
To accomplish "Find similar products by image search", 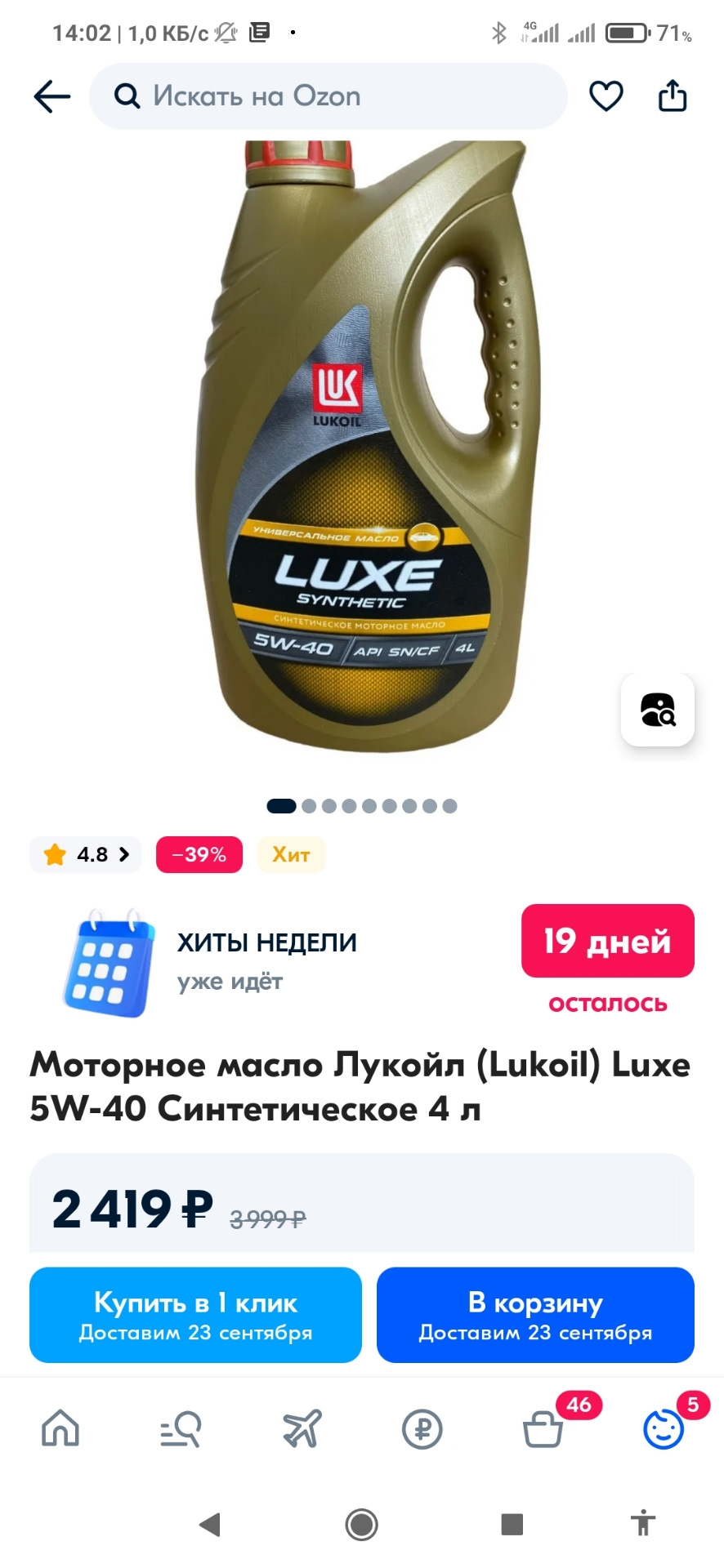I will point(657,709).
